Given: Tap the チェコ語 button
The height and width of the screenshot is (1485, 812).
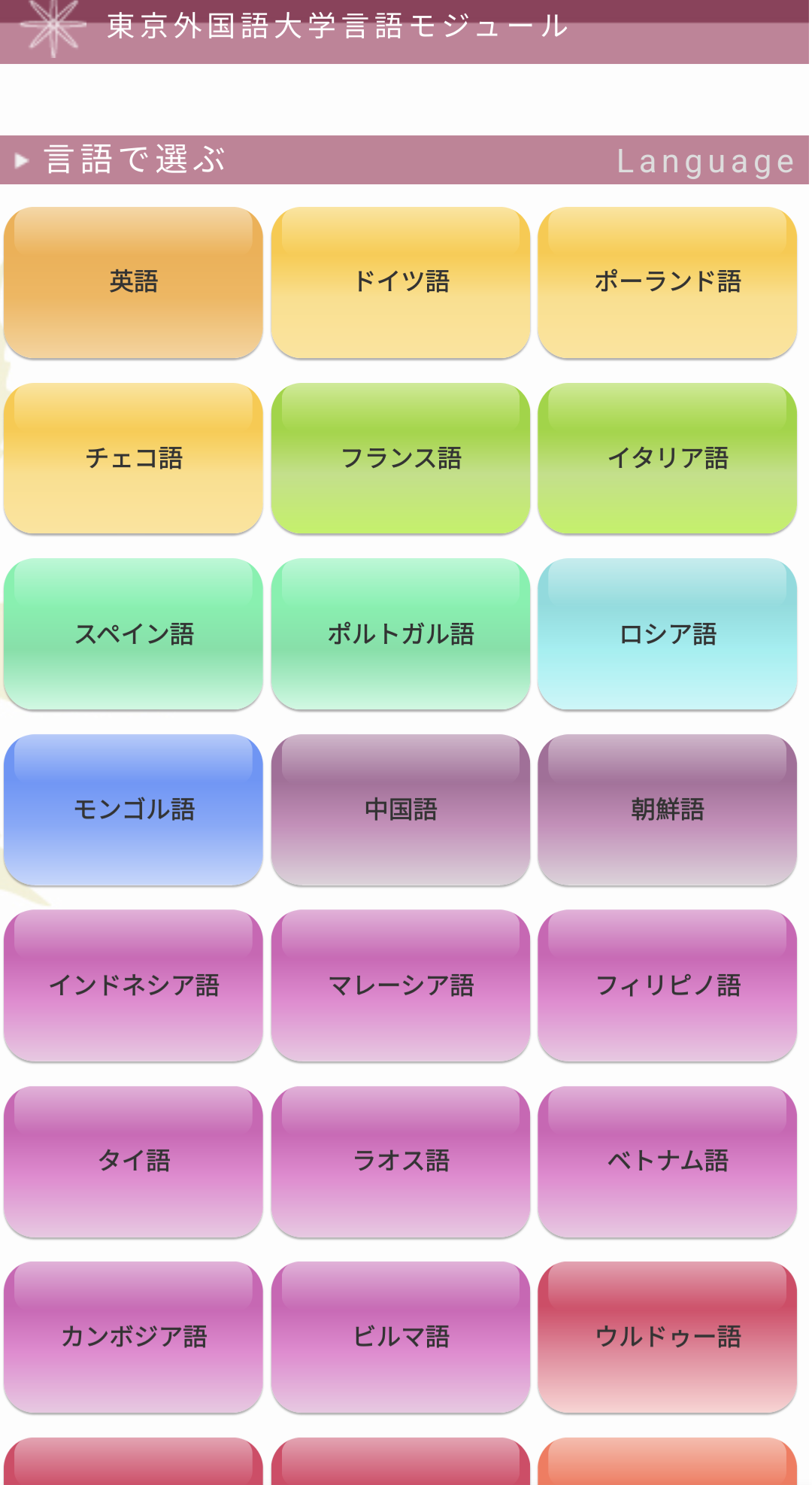Looking at the screenshot, I should (x=134, y=458).
